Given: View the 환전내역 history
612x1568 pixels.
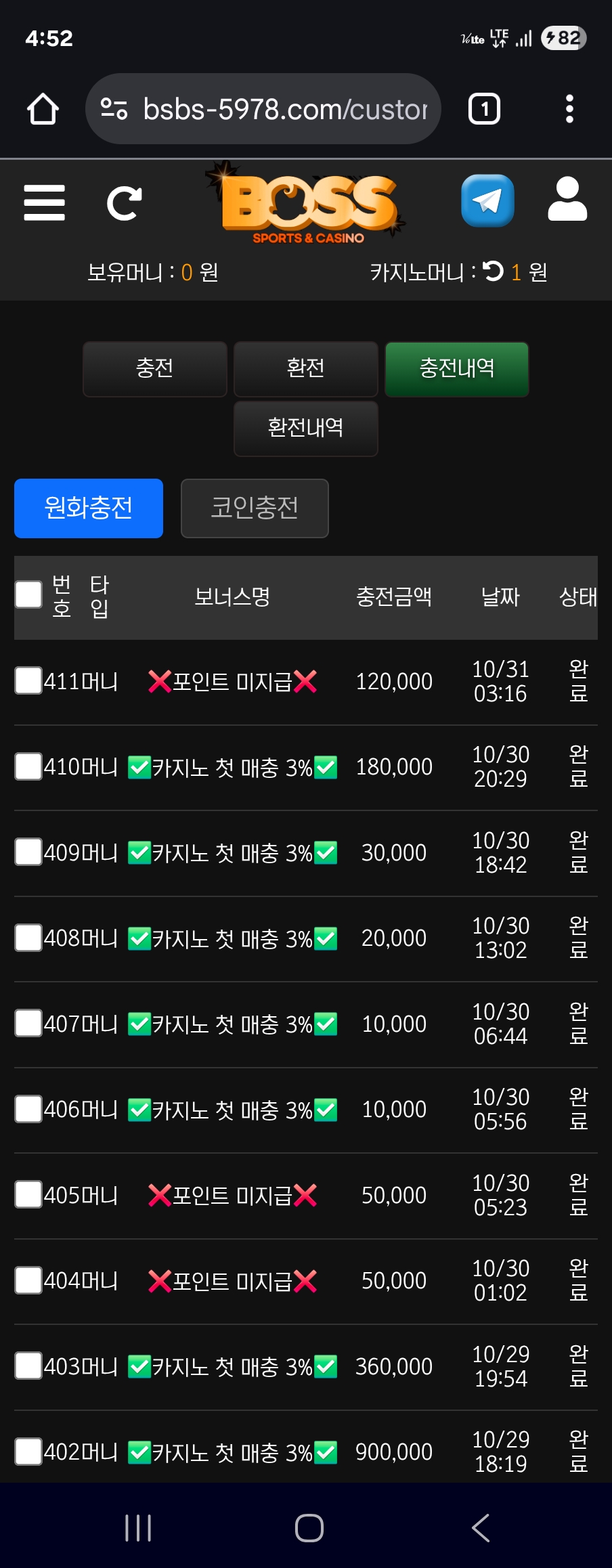Looking at the screenshot, I should [x=306, y=429].
